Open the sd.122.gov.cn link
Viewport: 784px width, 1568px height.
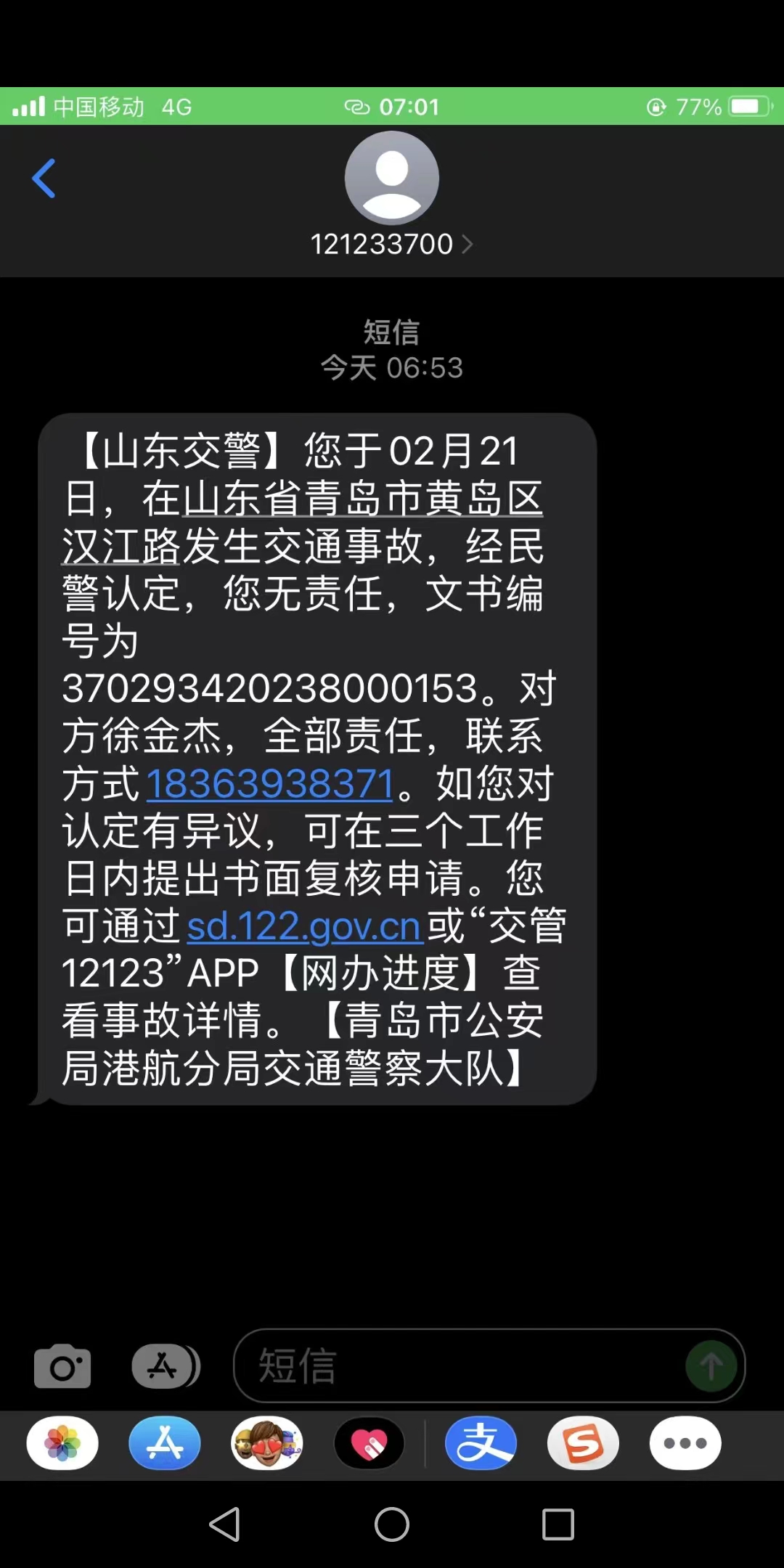pyautogui.click(x=303, y=926)
